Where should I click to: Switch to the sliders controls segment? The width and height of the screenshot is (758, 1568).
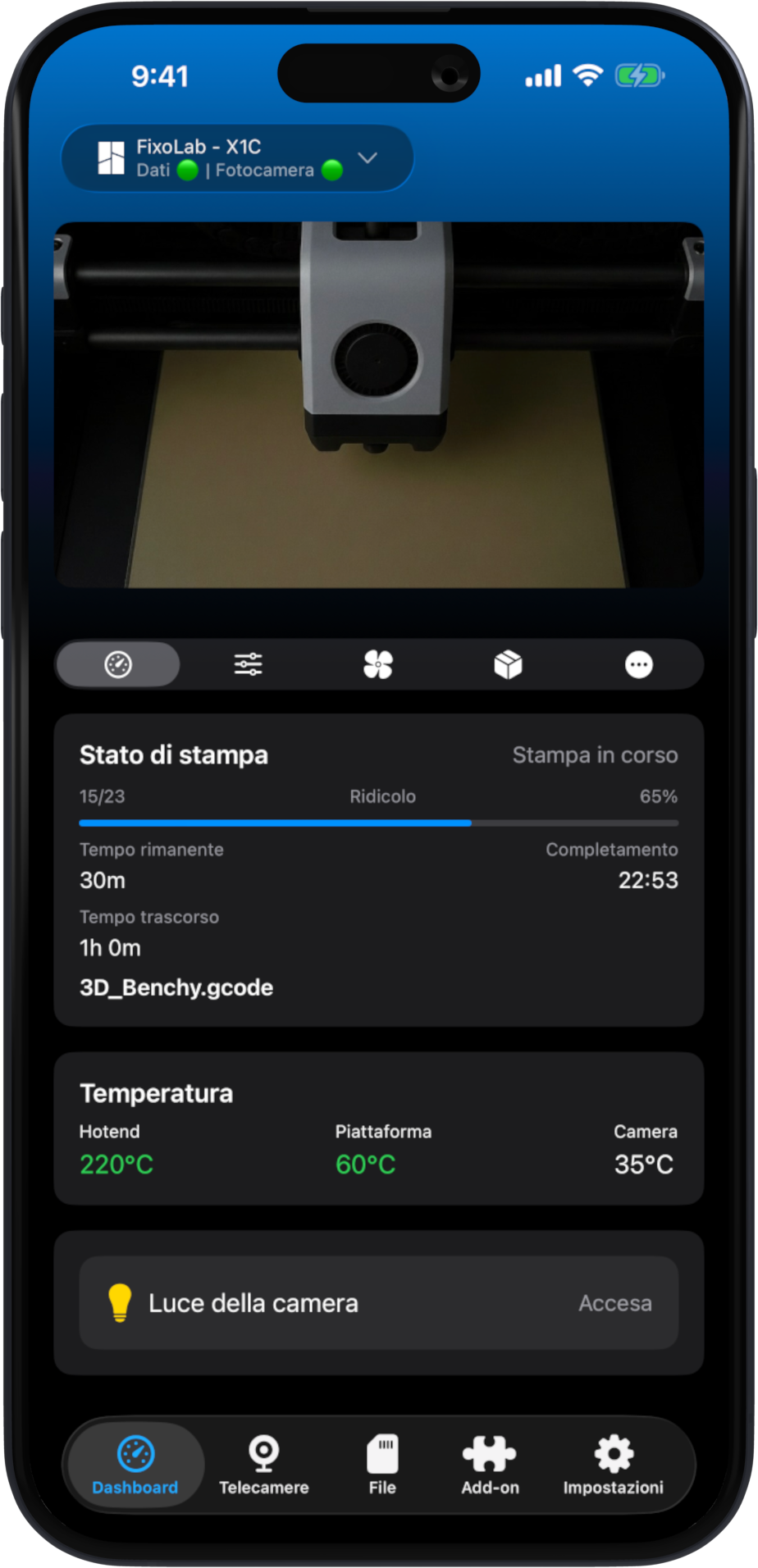pyautogui.click(x=248, y=664)
